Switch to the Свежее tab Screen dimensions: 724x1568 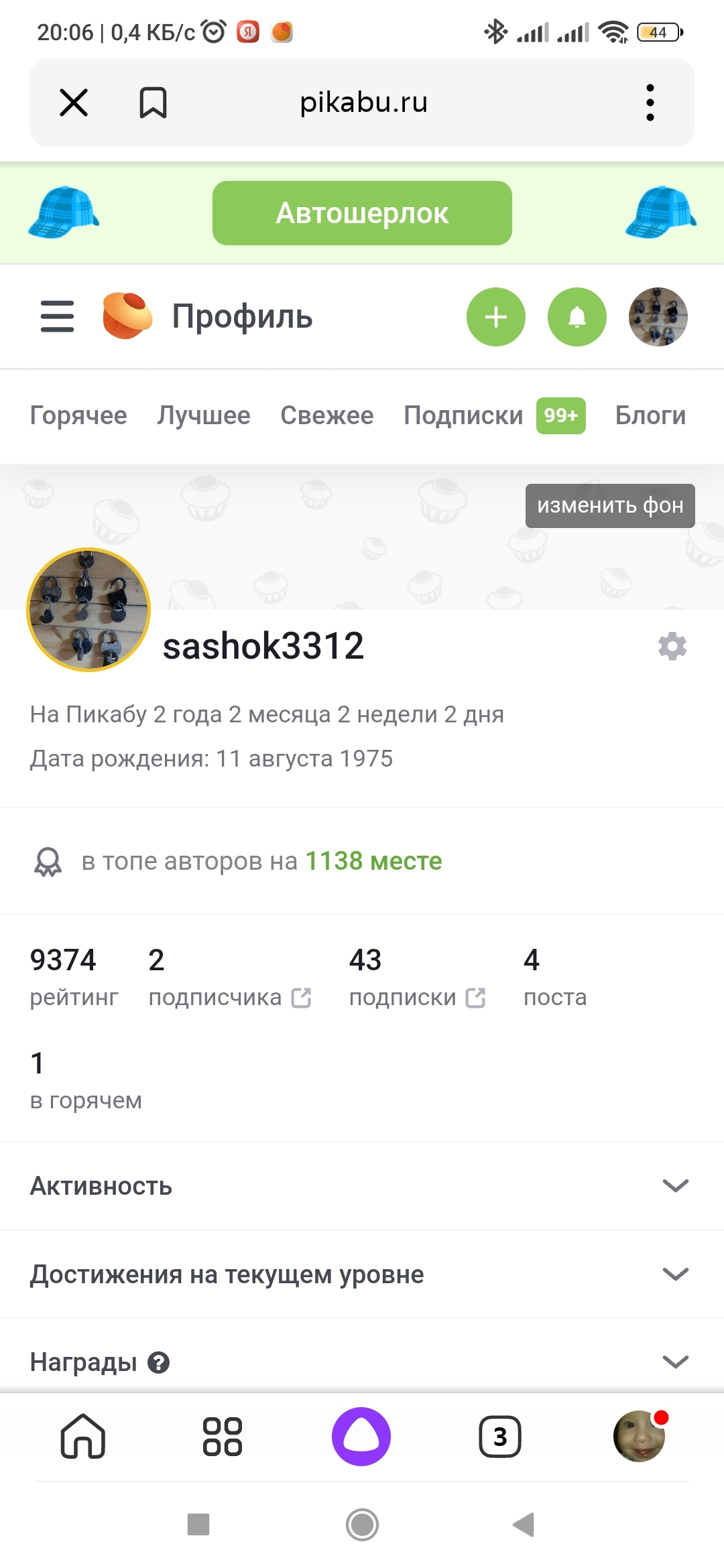(x=327, y=415)
